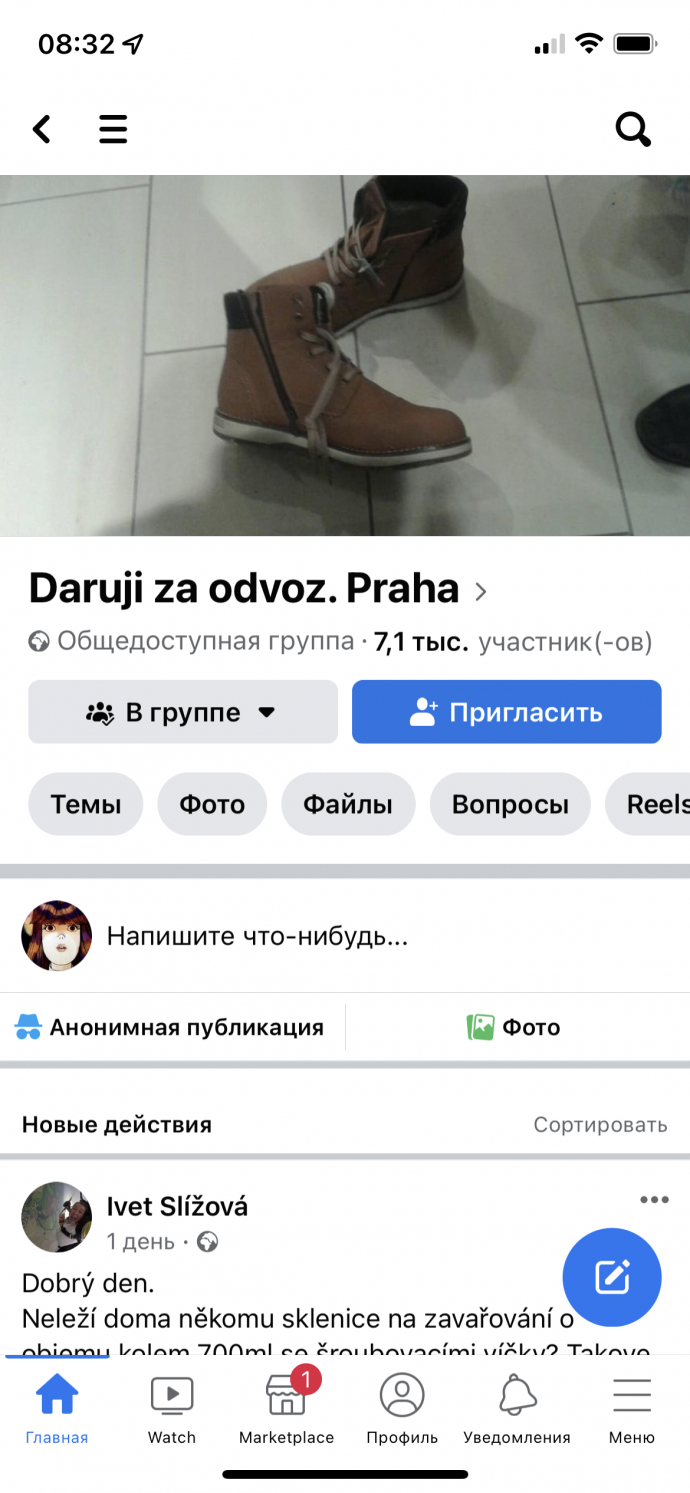
Task: Switch to the Watch tab
Action: (172, 1409)
